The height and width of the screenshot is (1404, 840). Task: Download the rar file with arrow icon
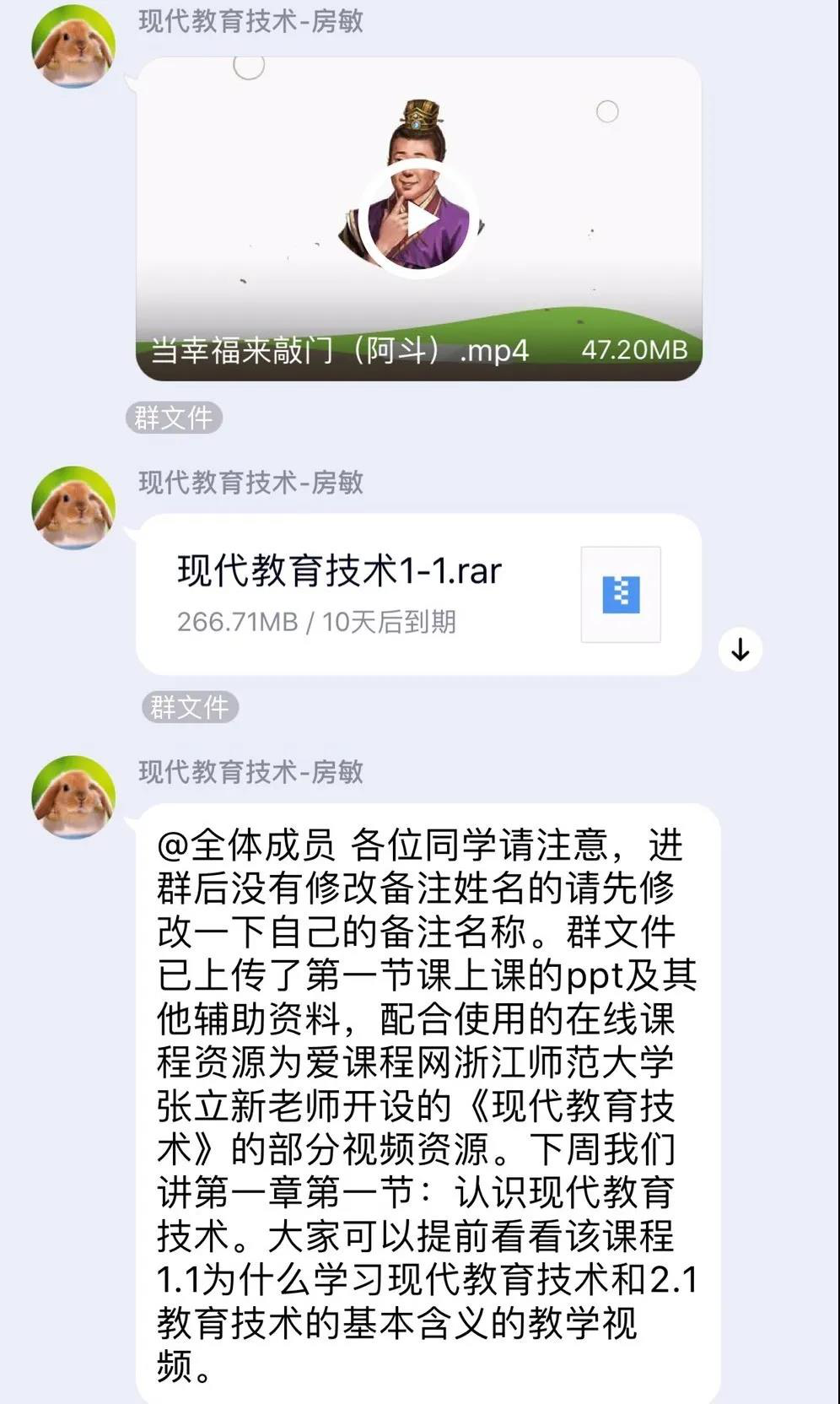pos(740,650)
